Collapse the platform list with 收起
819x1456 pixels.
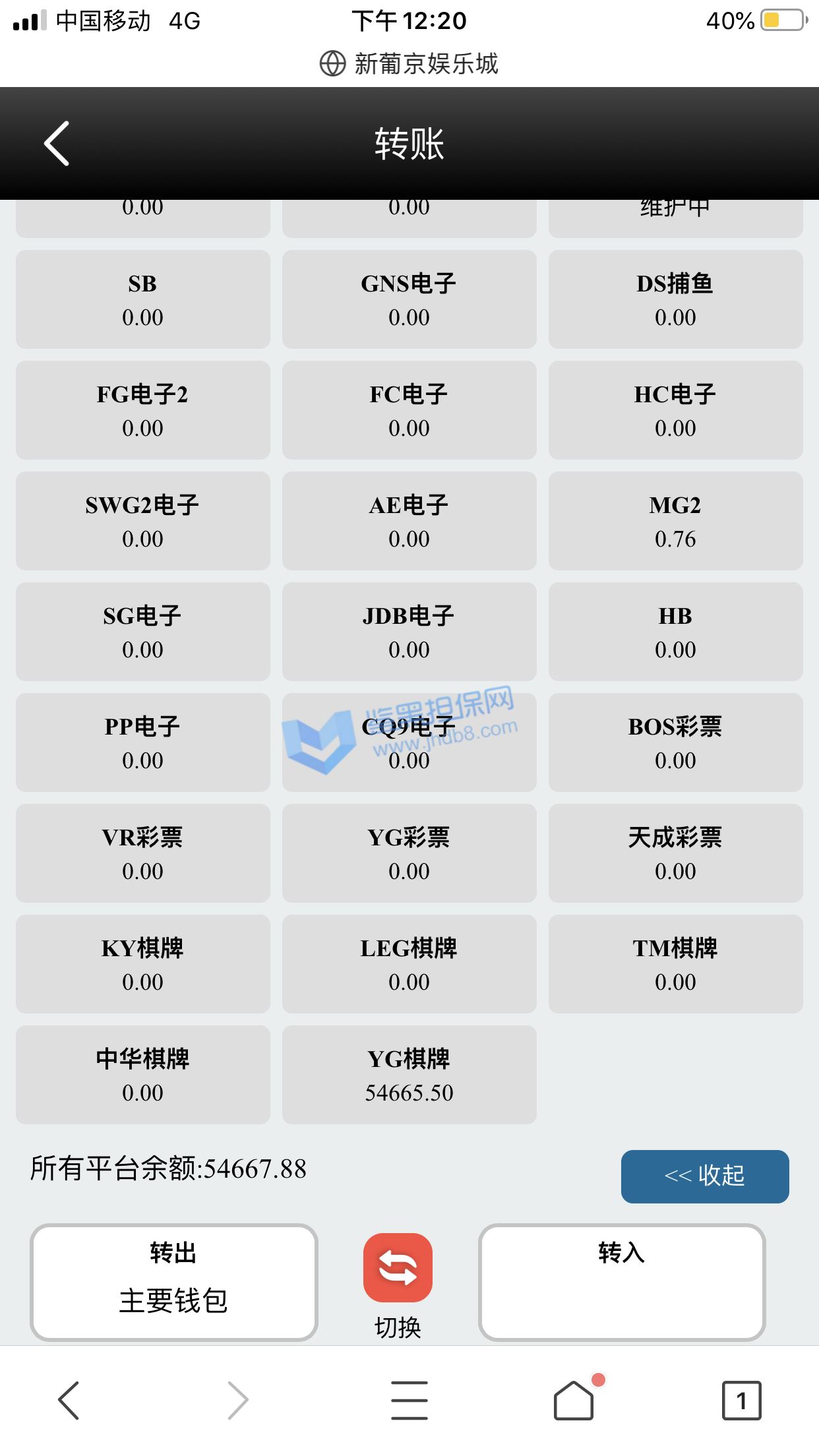(705, 1176)
